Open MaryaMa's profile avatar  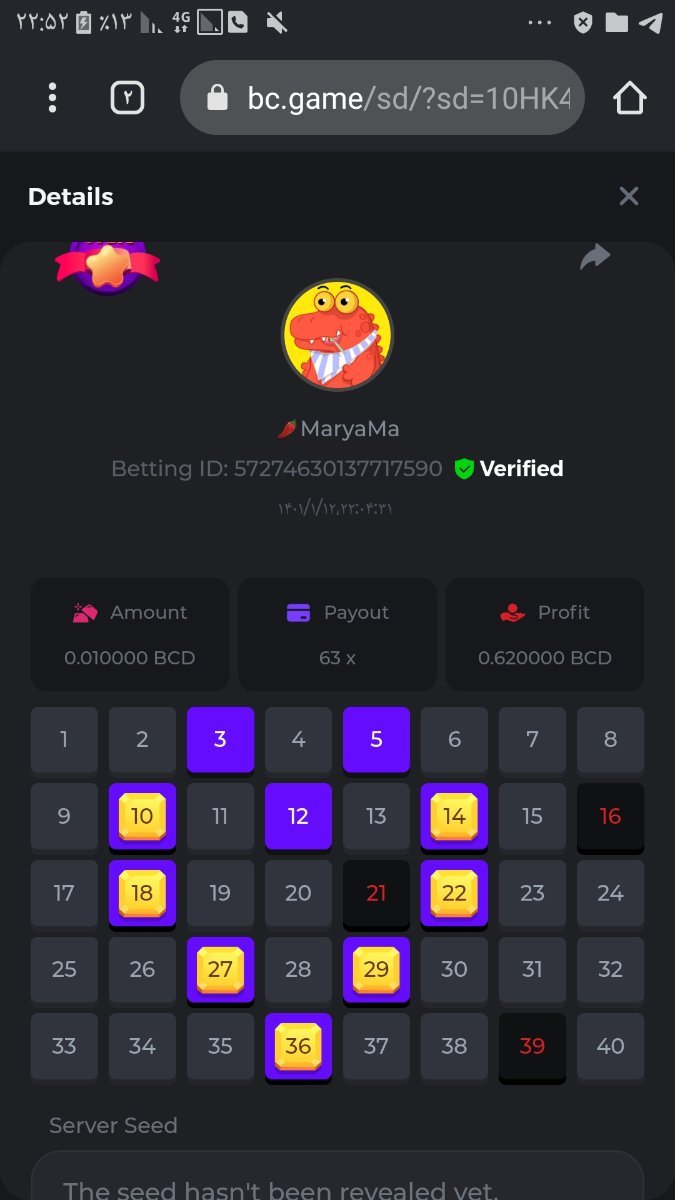click(337, 335)
